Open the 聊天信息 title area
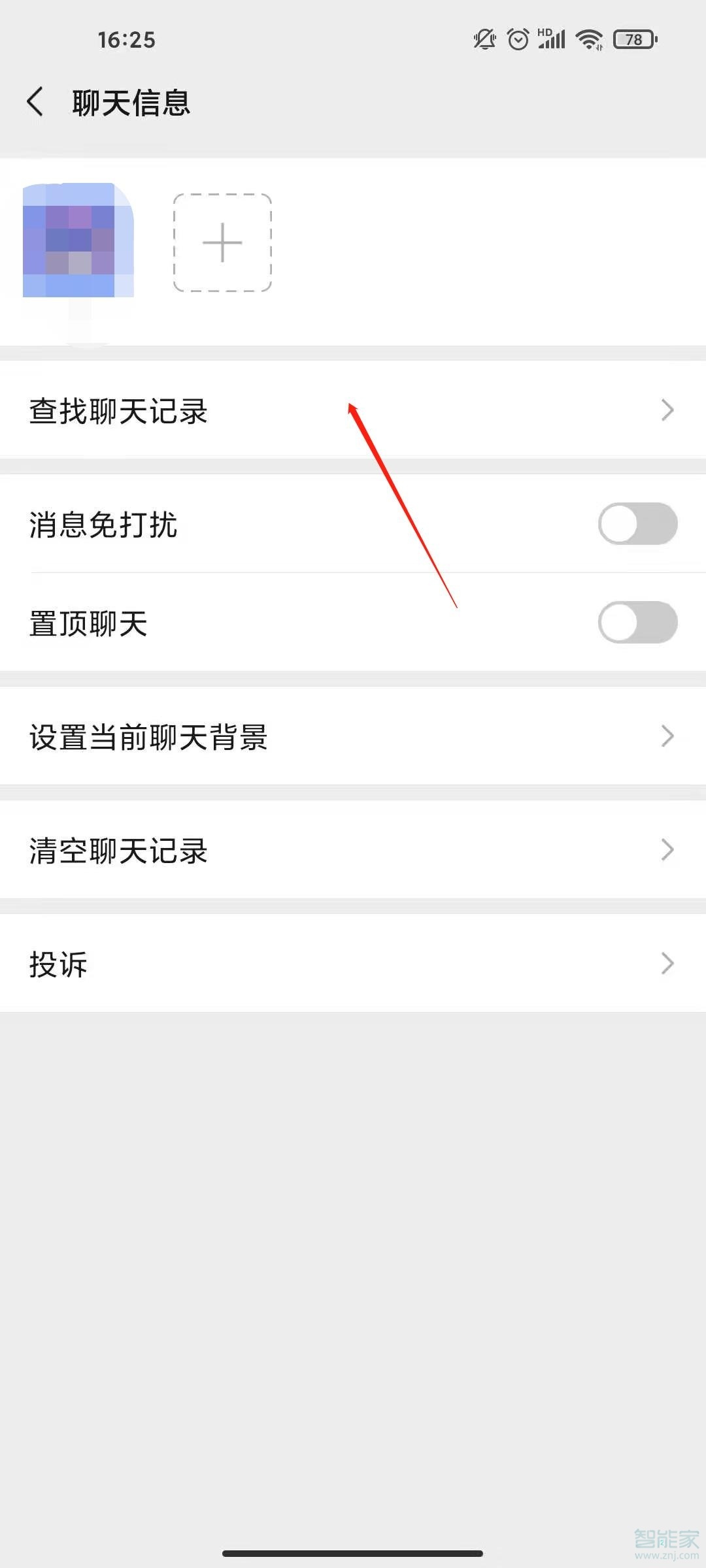This screenshot has height=1568, width=706. pyautogui.click(x=131, y=103)
